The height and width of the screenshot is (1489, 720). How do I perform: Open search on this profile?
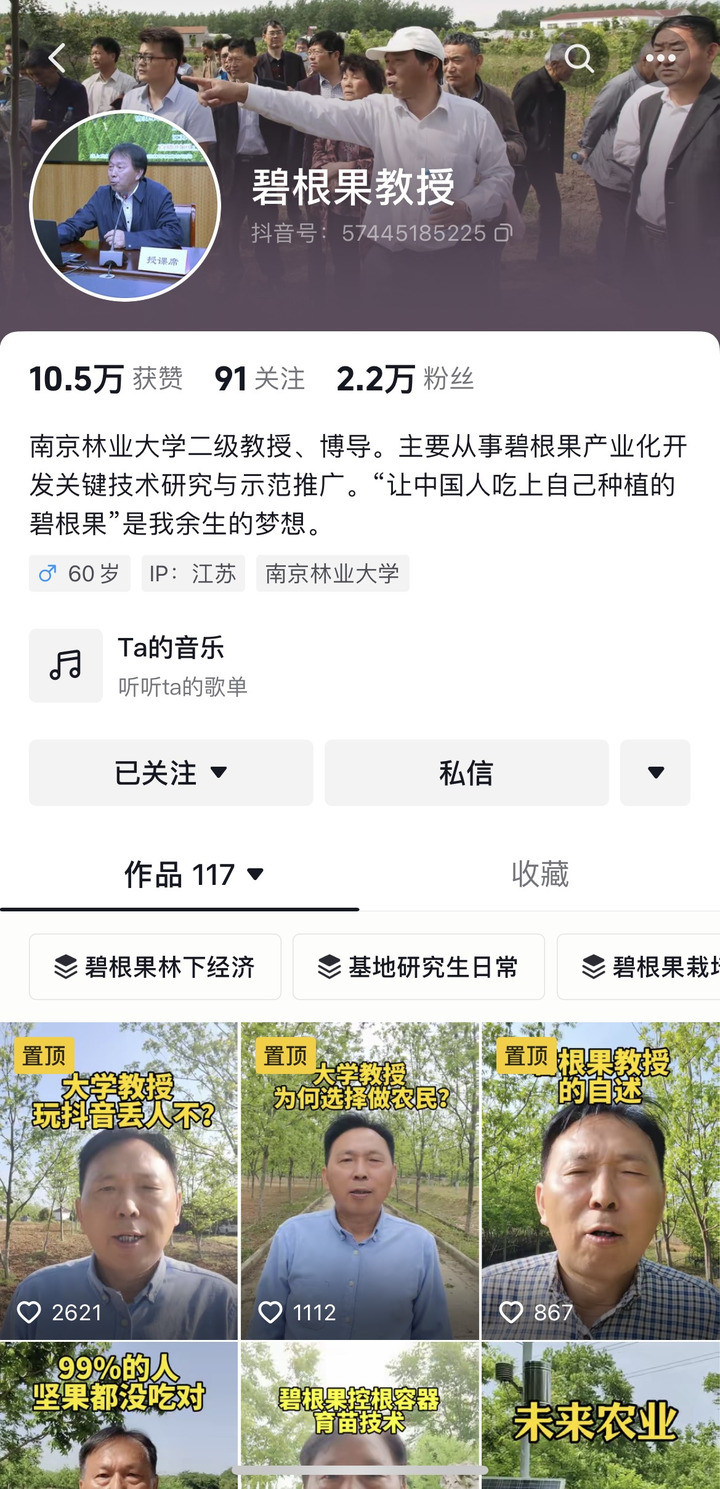click(x=579, y=59)
